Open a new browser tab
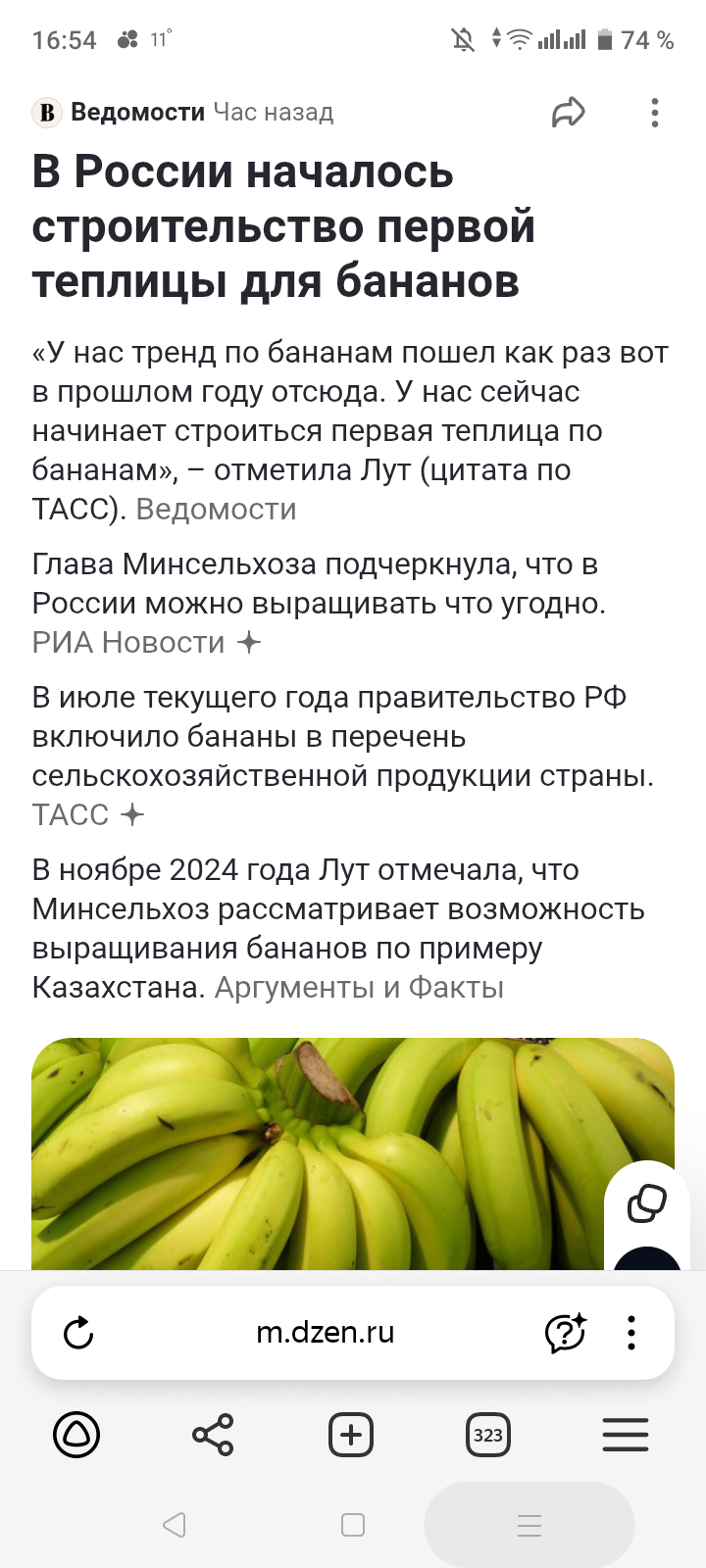This screenshot has width=706, height=1568. (x=351, y=1436)
